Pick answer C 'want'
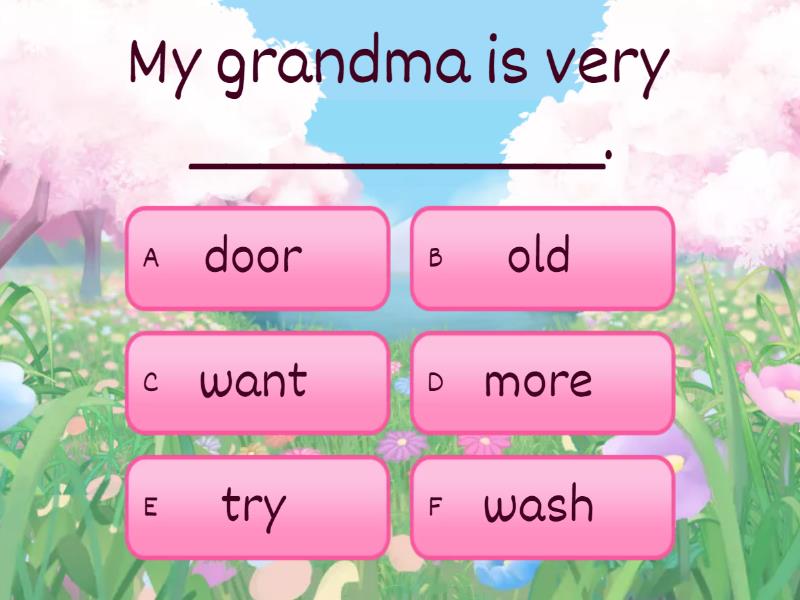800x600 pixels. (x=257, y=382)
